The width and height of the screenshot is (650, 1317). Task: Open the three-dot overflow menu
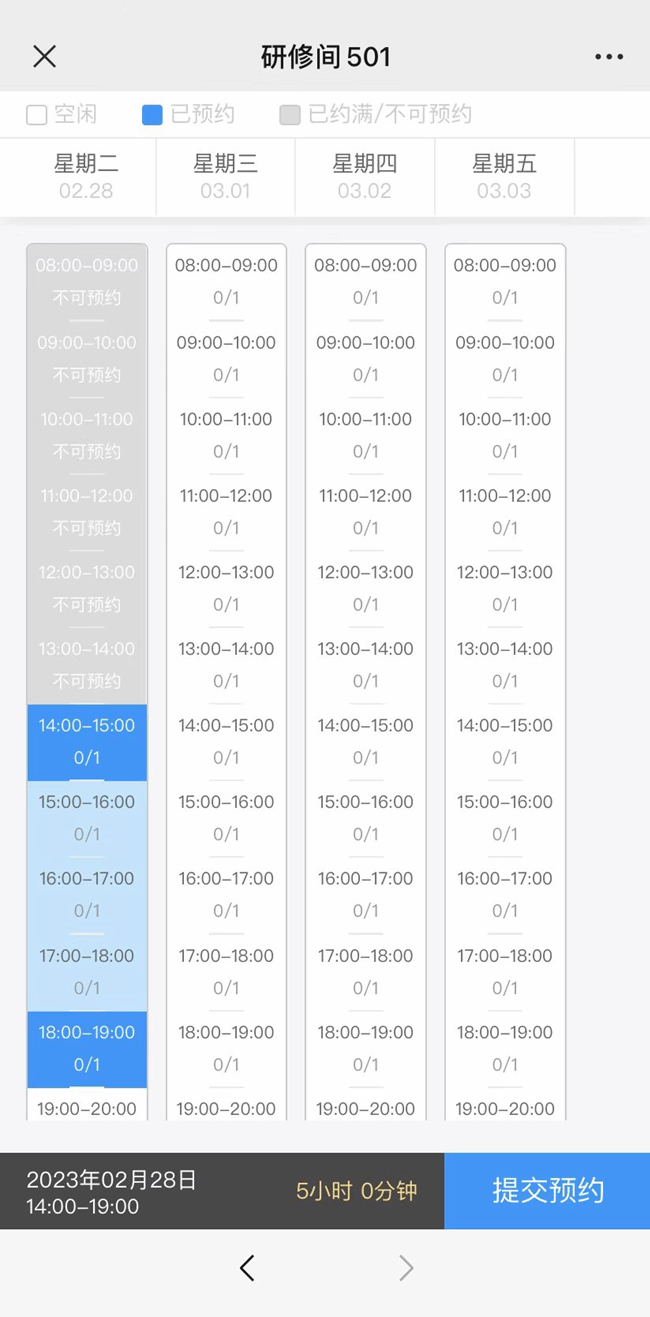[608, 57]
